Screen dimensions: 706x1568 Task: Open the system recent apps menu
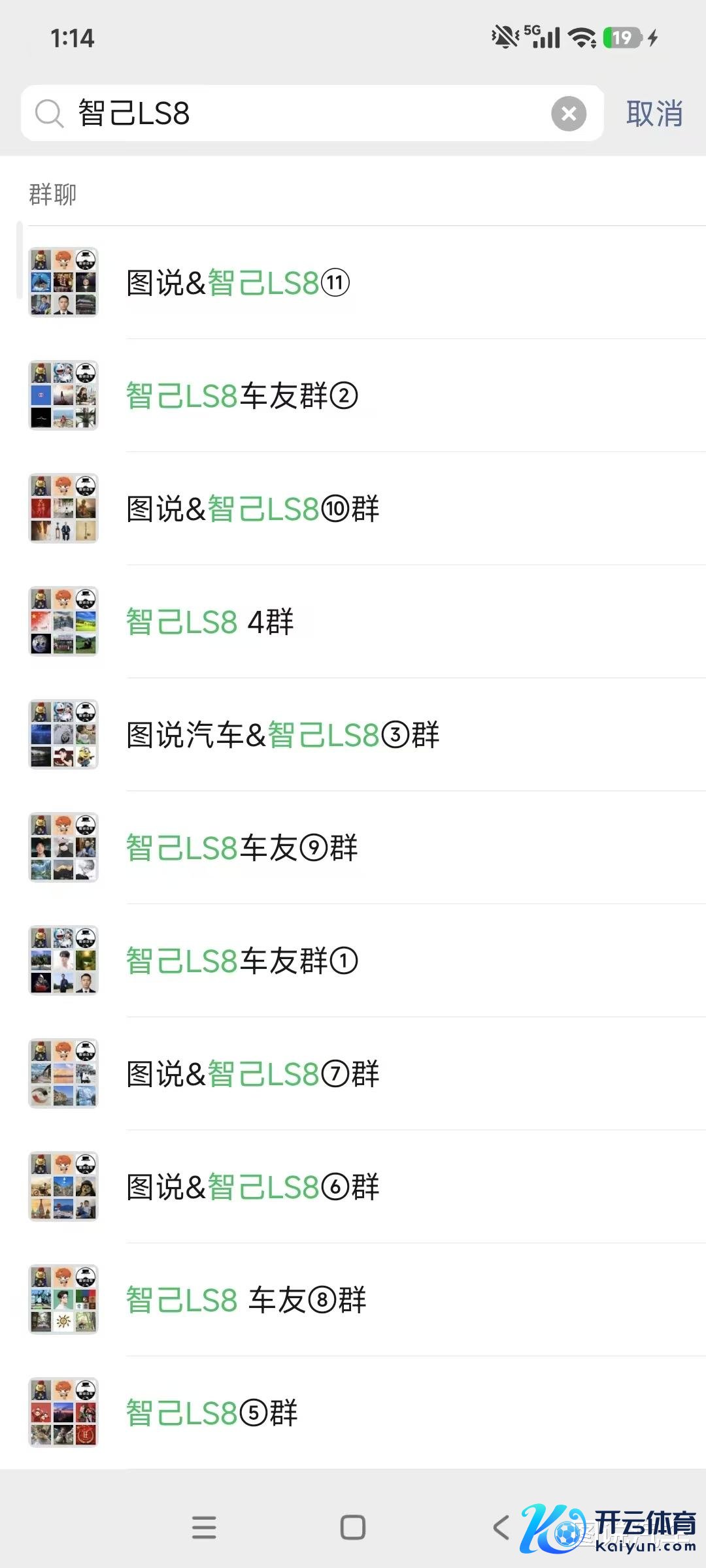(x=204, y=1527)
